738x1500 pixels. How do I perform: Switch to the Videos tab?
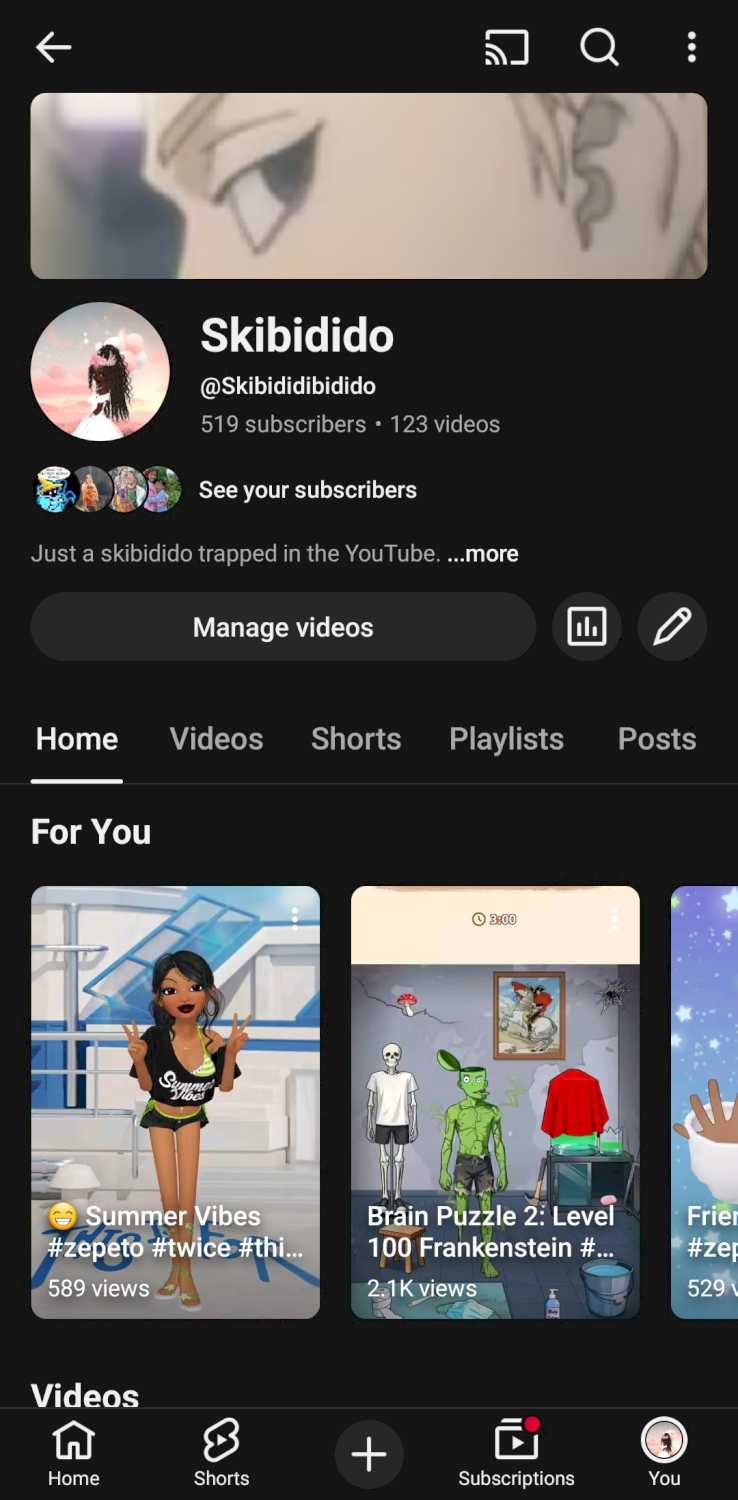tap(216, 739)
